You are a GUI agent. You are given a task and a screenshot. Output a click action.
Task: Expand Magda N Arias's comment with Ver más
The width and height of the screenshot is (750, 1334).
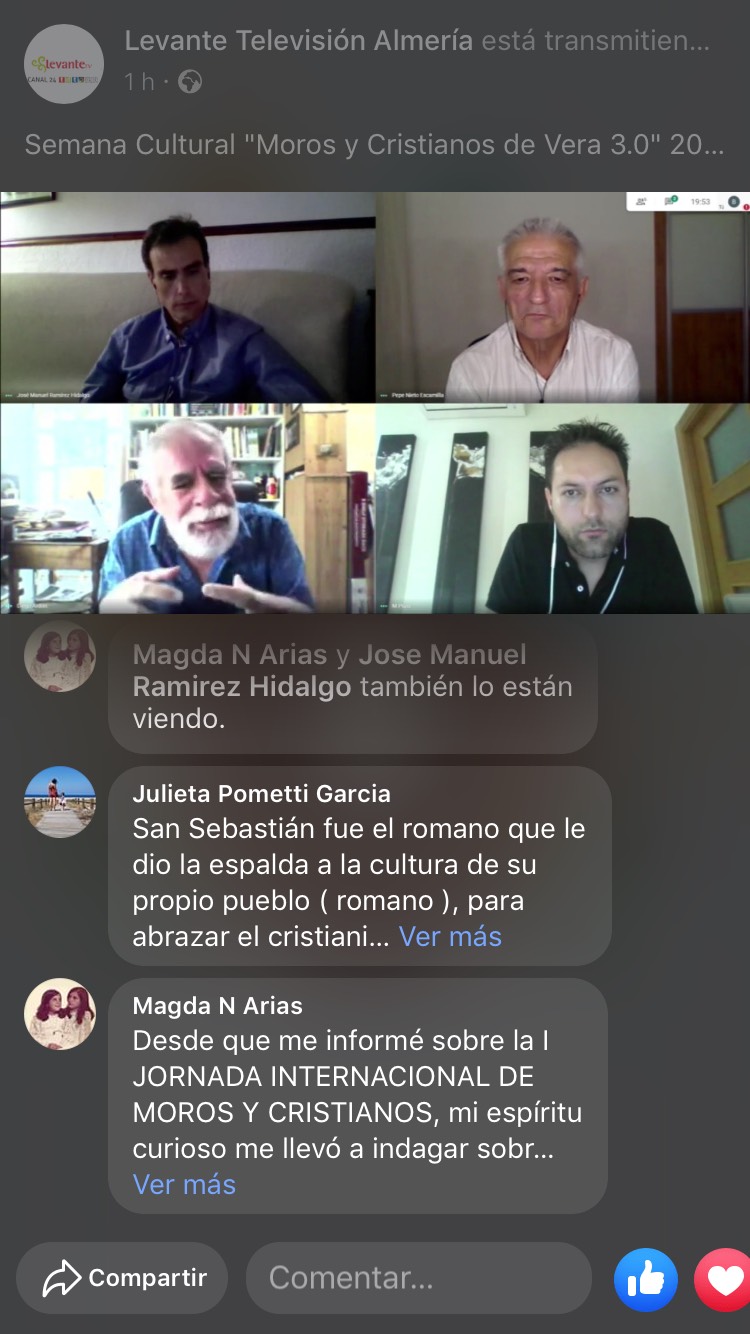tap(184, 1185)
